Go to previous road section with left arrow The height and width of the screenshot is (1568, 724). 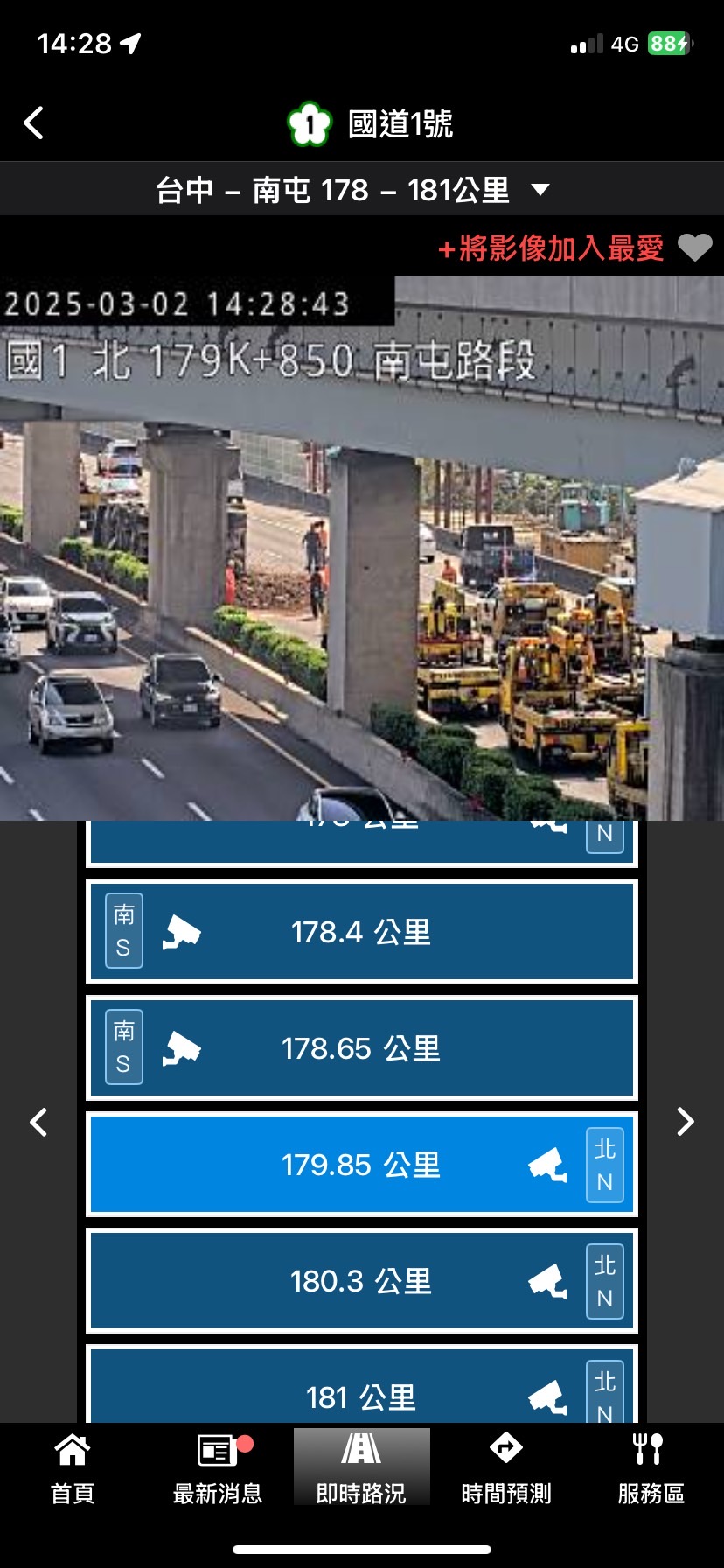(38, 1122)
